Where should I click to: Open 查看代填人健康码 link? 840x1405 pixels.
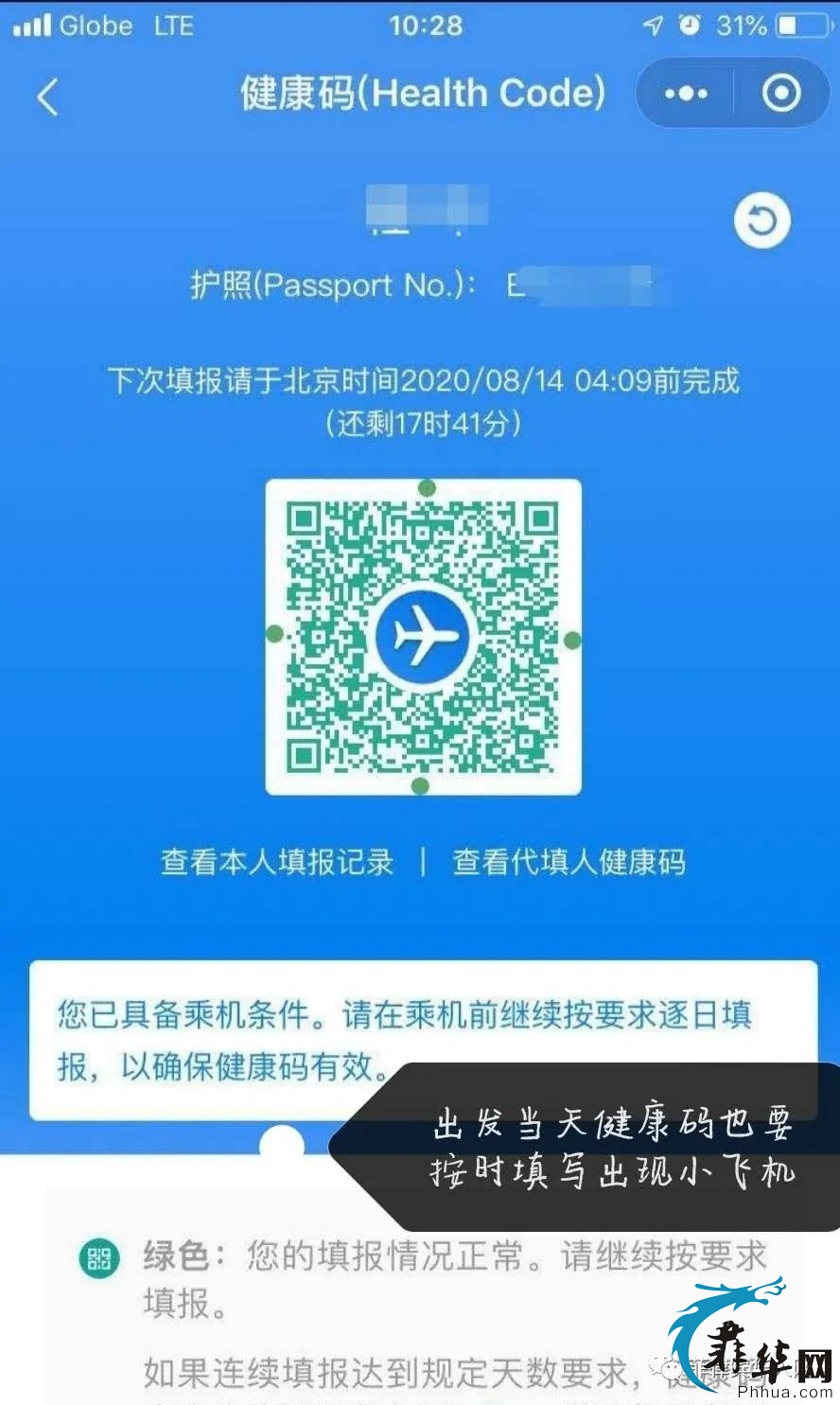(569, 862)
